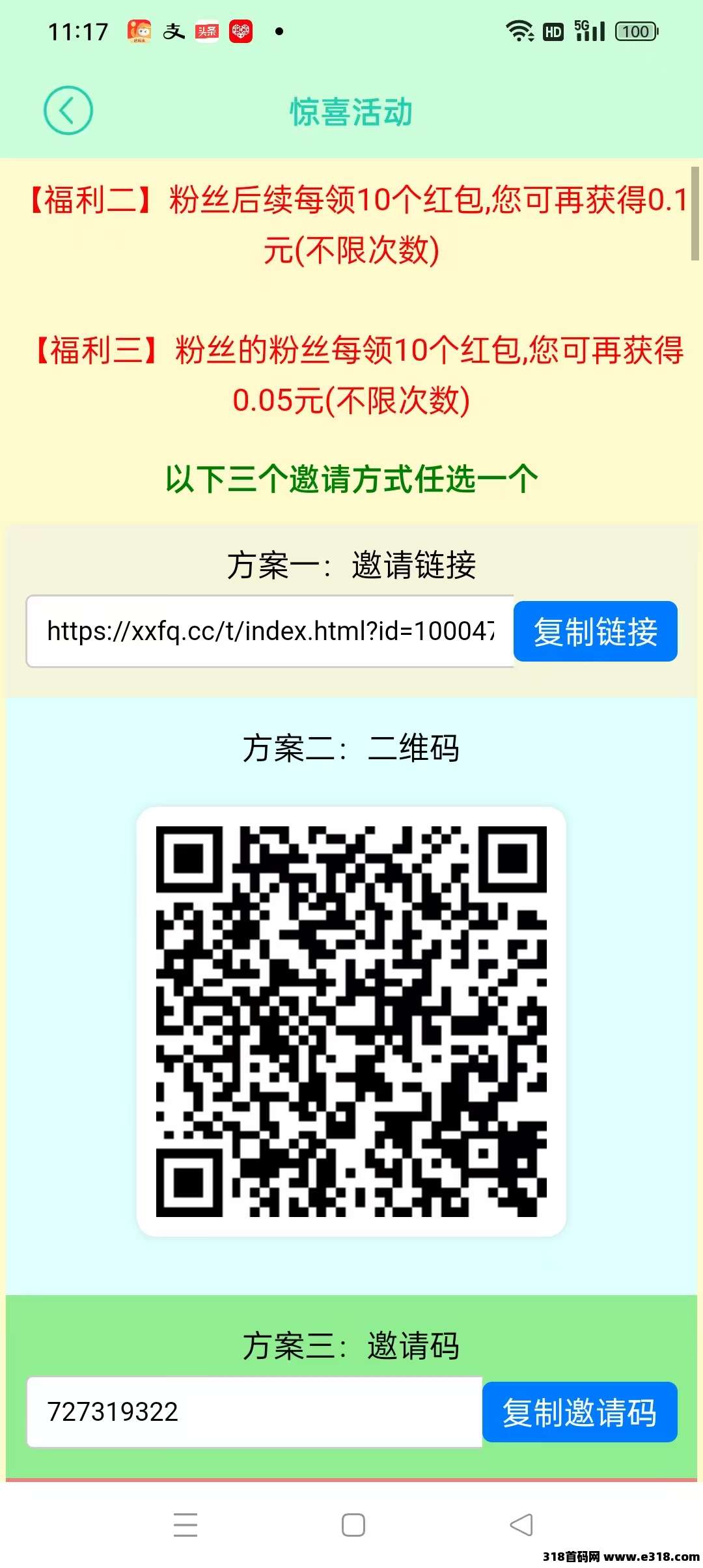Go to home screen via navigation bar
This screenshot has height=1568, width=703.
pyautogui.click(x=353, y=1525)
